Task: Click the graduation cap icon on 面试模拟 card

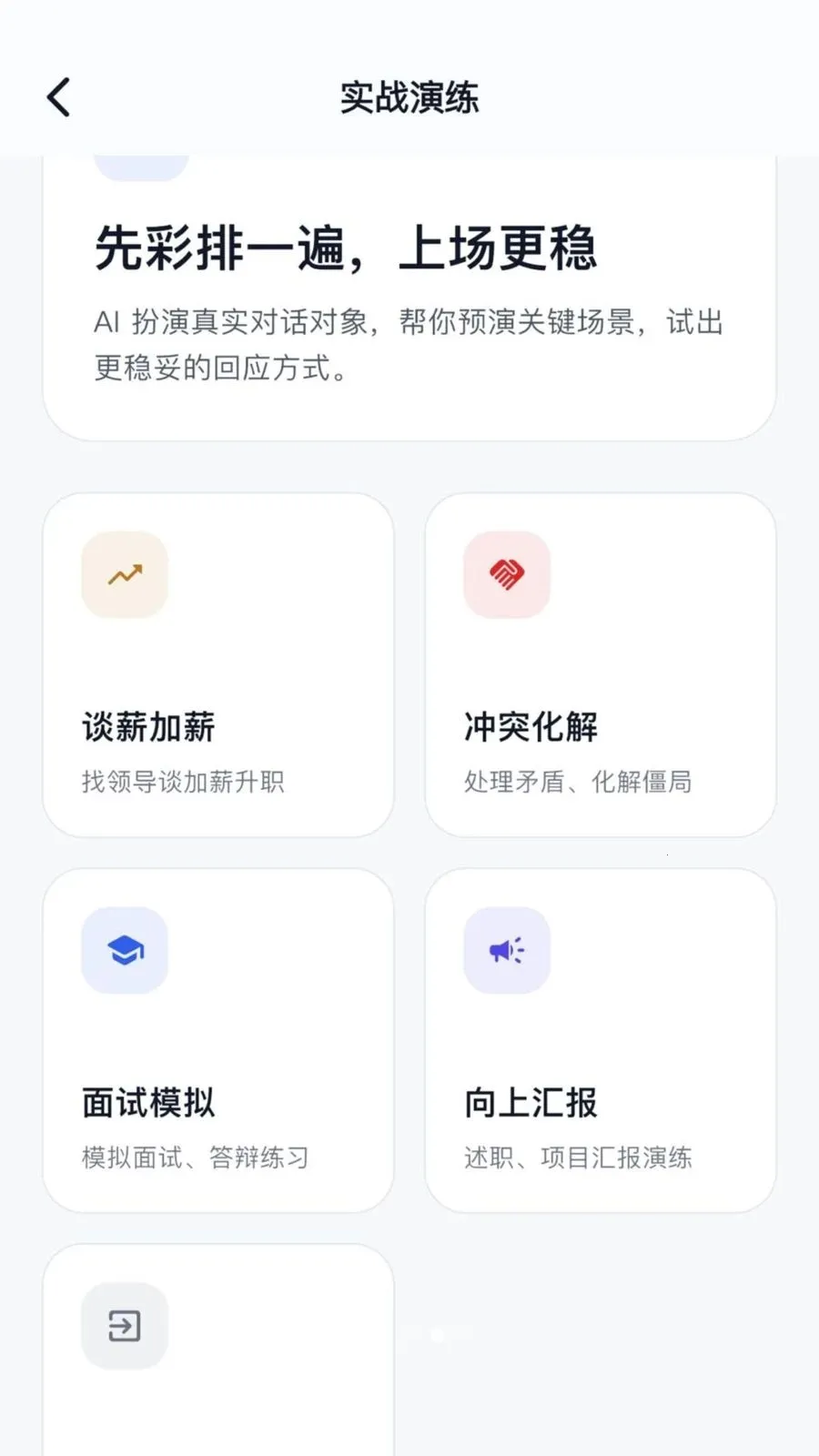Action: tap(124, 951)
